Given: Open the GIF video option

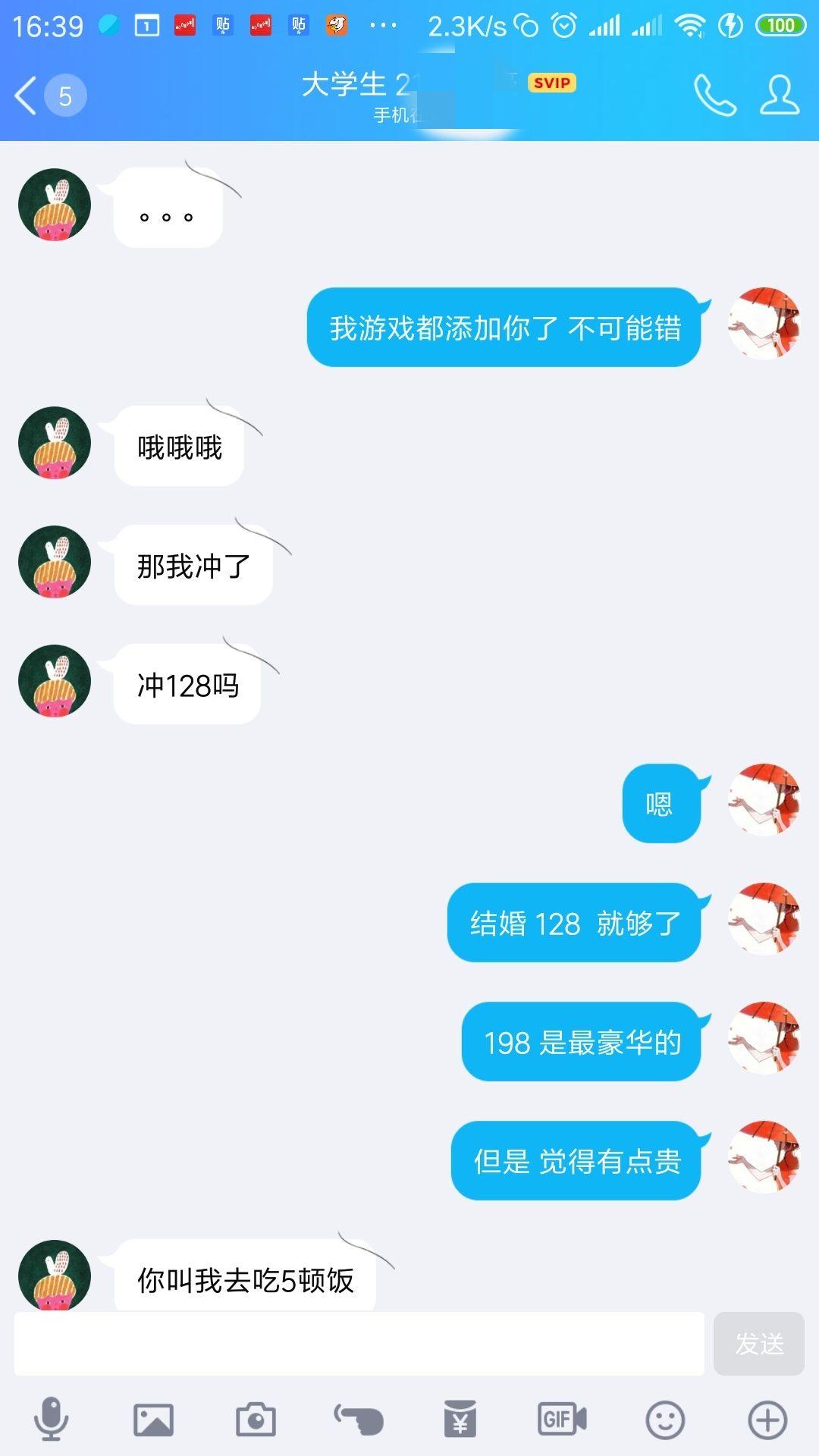Looking at the screenshot, I should [x=562, y=1420].
